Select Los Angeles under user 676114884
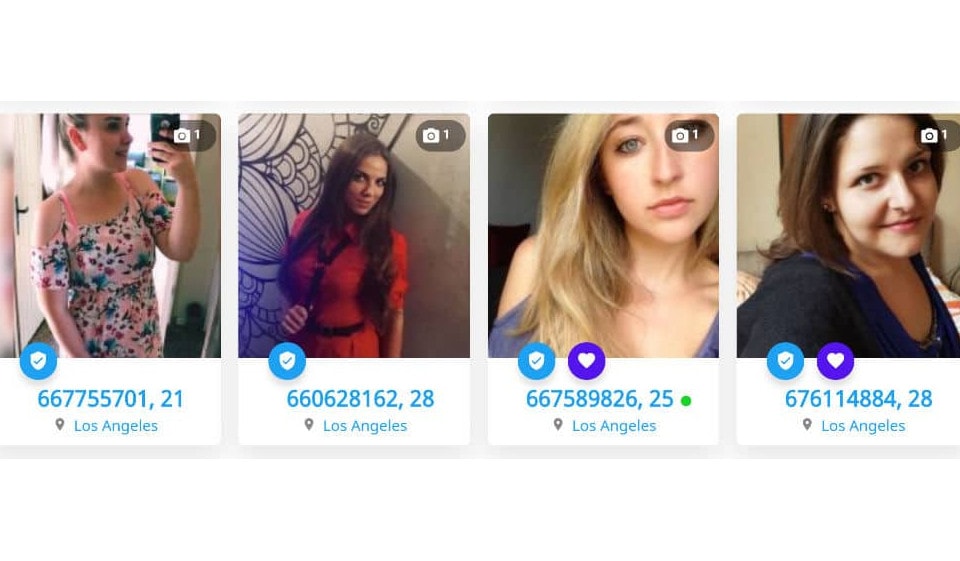Image resolution: width=960 pixels, height=561 pixels. [863, 426]
